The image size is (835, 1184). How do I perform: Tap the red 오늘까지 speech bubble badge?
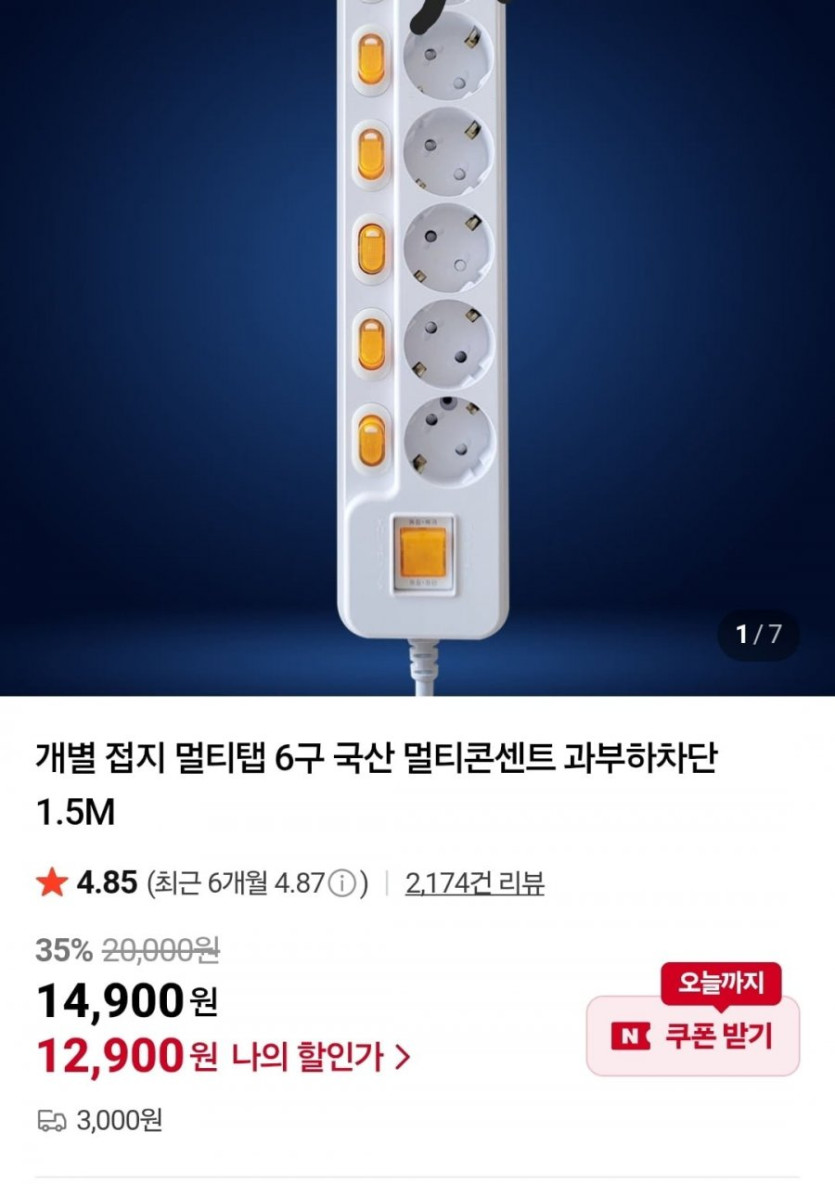(723, 983)
